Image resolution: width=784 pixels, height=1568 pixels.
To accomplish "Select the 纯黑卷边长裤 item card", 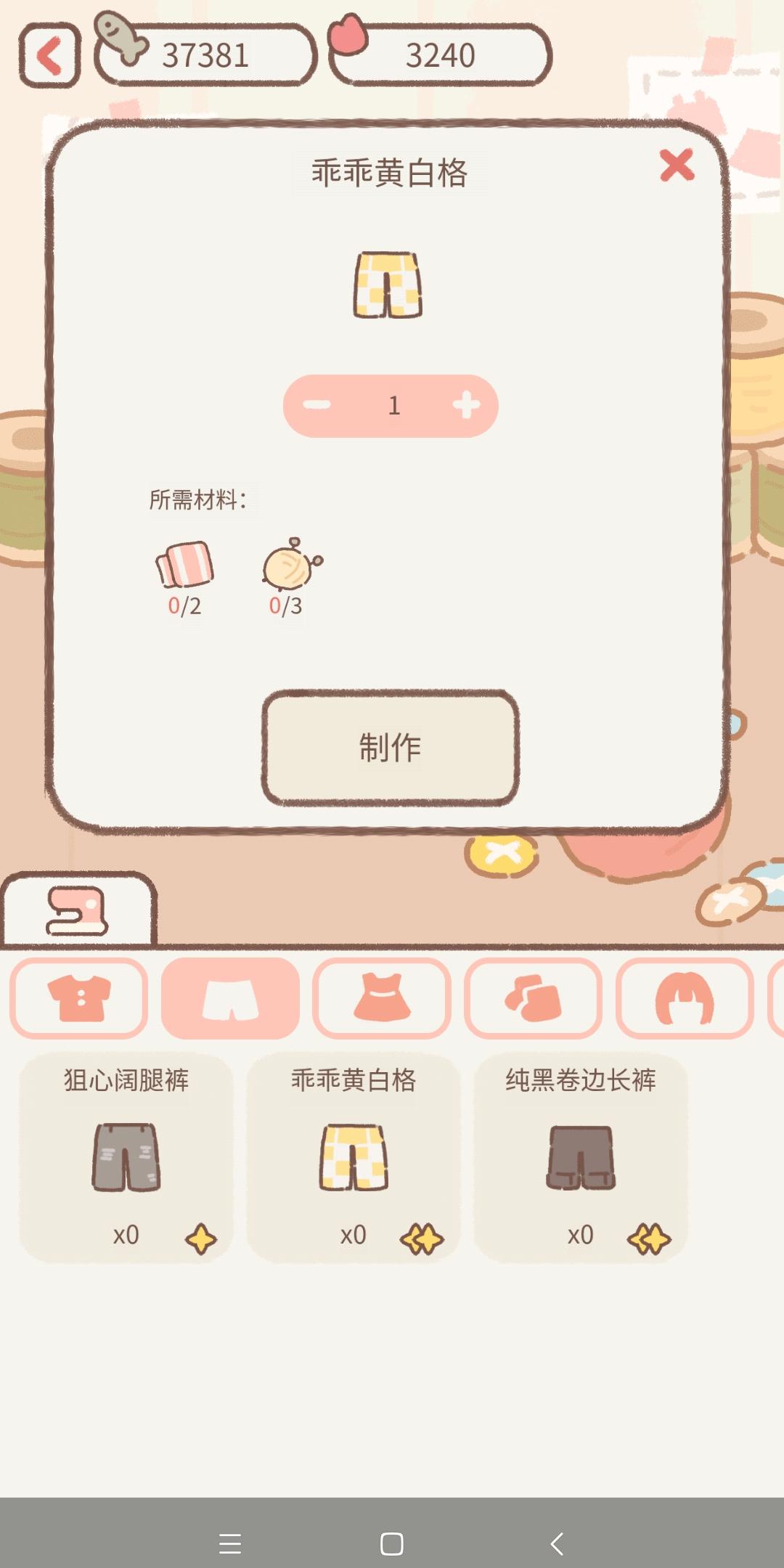I will 581,1161.
